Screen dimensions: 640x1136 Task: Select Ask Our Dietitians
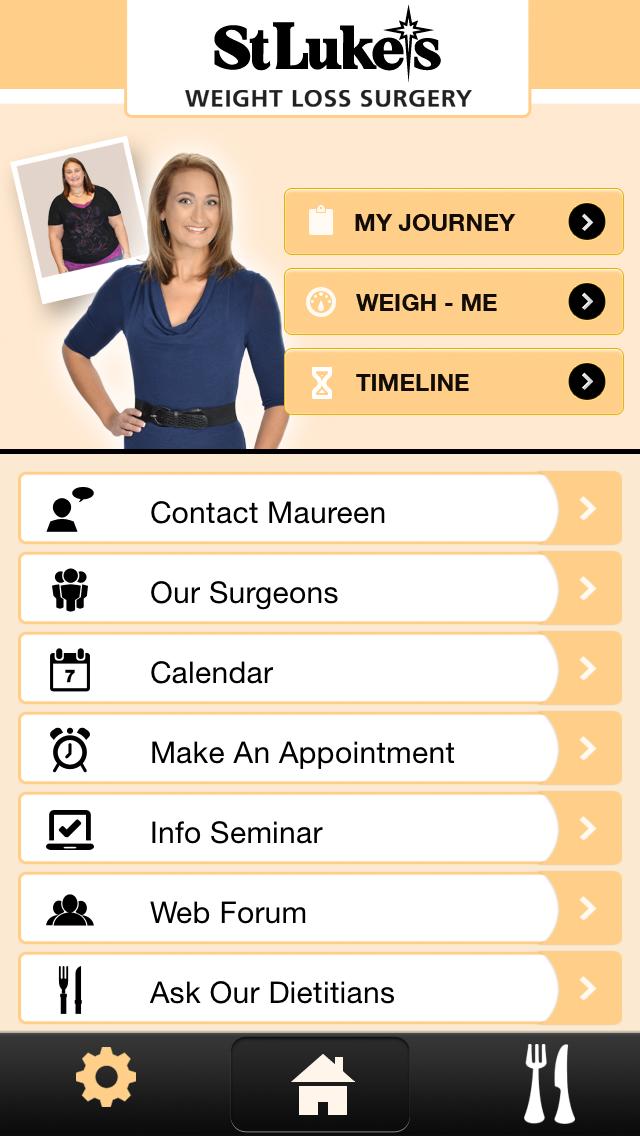pos(320,991)
